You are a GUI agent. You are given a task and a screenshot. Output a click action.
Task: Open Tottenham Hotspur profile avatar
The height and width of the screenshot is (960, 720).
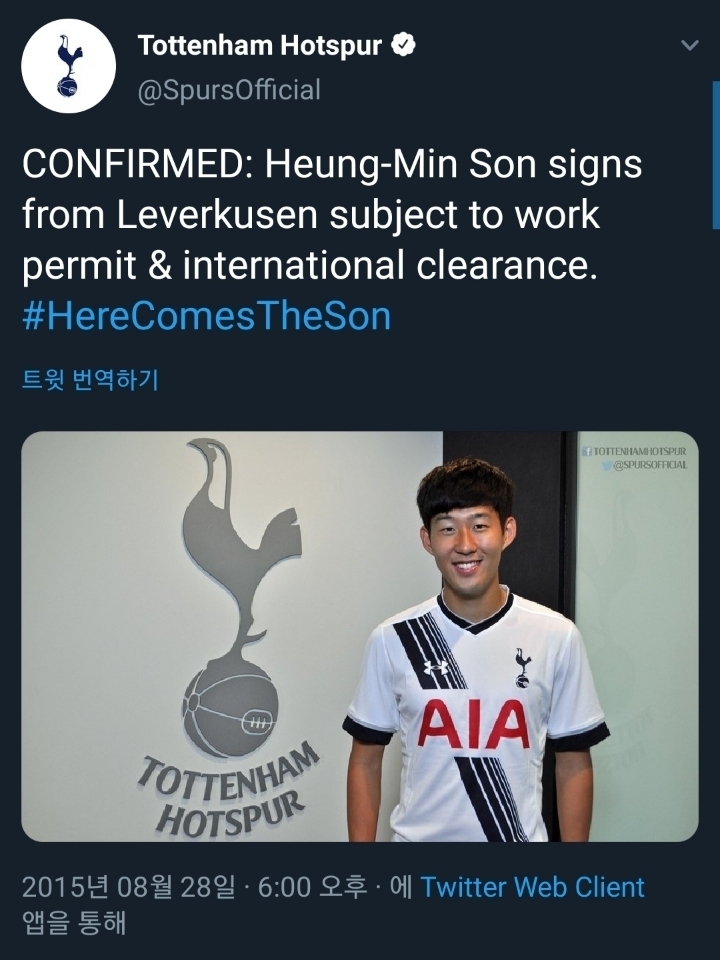pos(68,66)
